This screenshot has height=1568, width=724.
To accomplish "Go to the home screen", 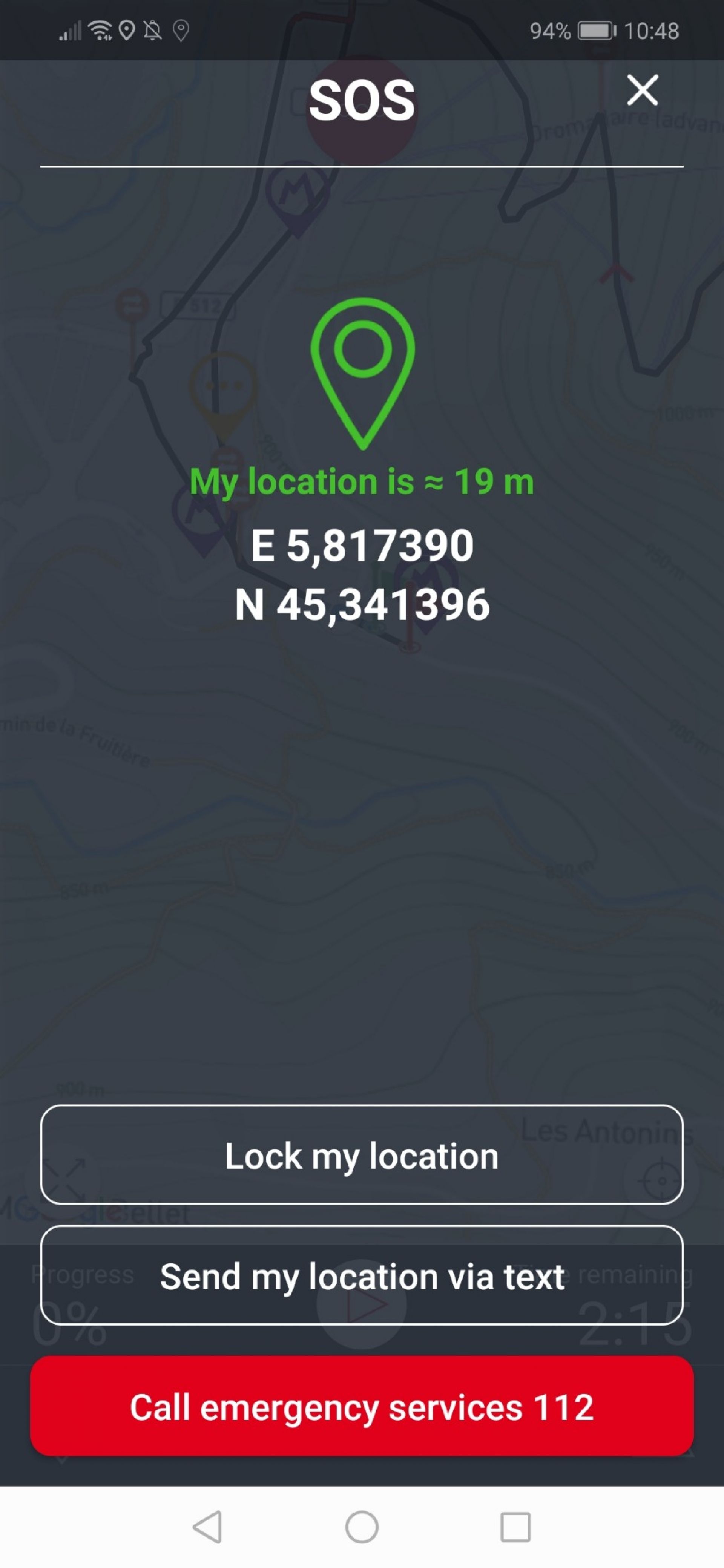I will (x=362, y=1527).
